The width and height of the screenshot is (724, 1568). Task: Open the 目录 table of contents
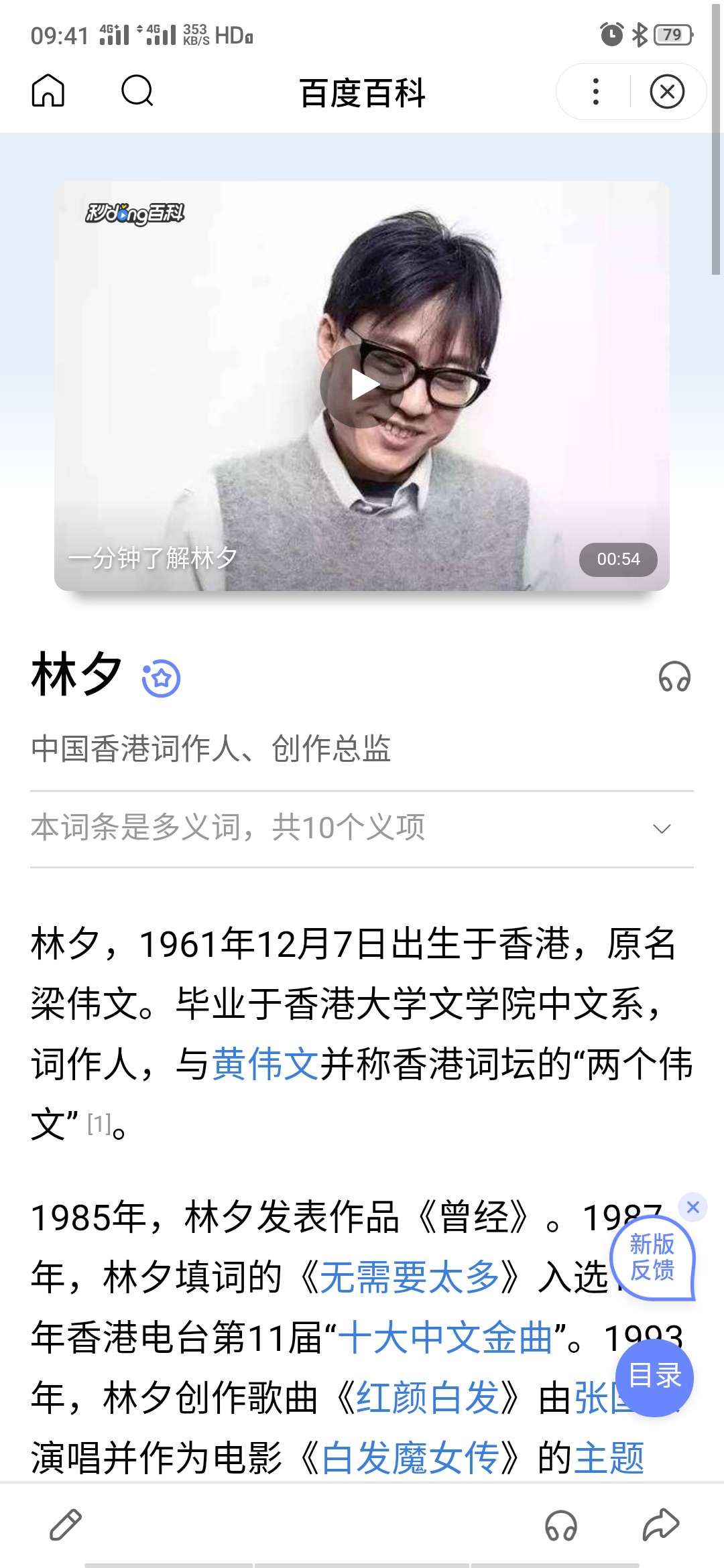pos(654,1378)
